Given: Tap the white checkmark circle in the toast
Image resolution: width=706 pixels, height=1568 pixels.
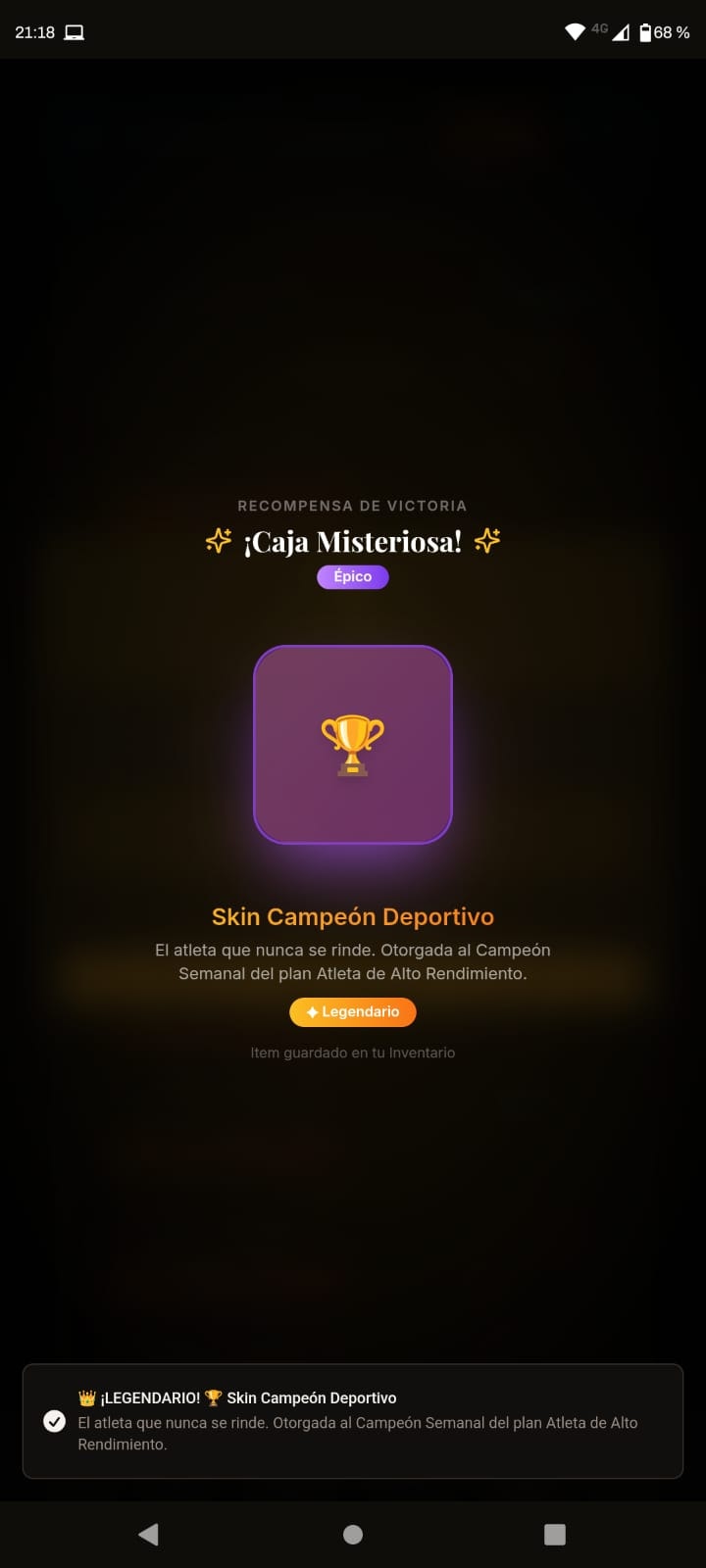Looking at the screenshot, I should click(x=55, y=1421).
